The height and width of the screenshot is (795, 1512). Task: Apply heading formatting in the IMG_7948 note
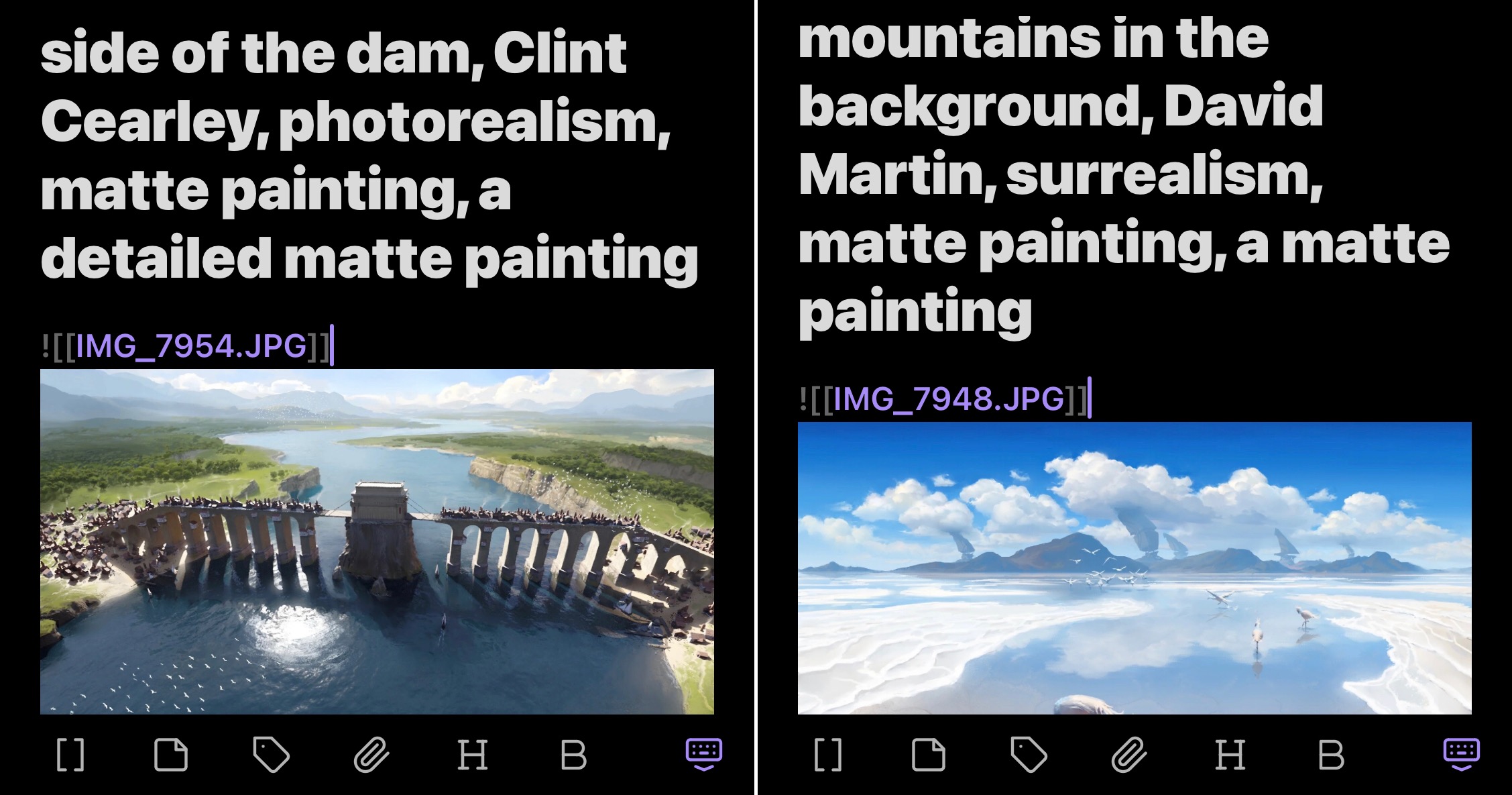pyautogui.click(x=1230, y=755)
